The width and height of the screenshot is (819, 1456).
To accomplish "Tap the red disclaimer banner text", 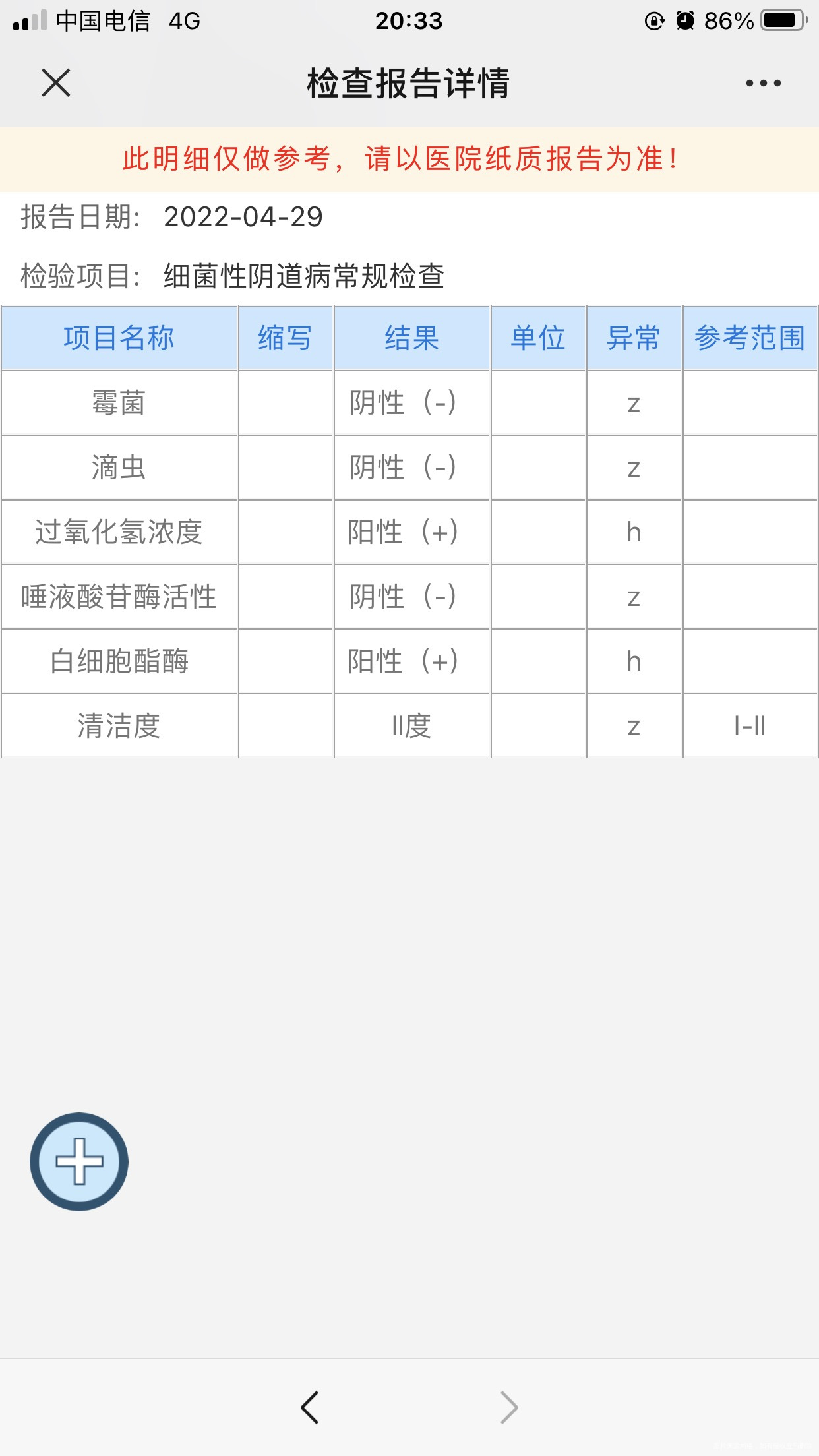I will tap(409, 158).
